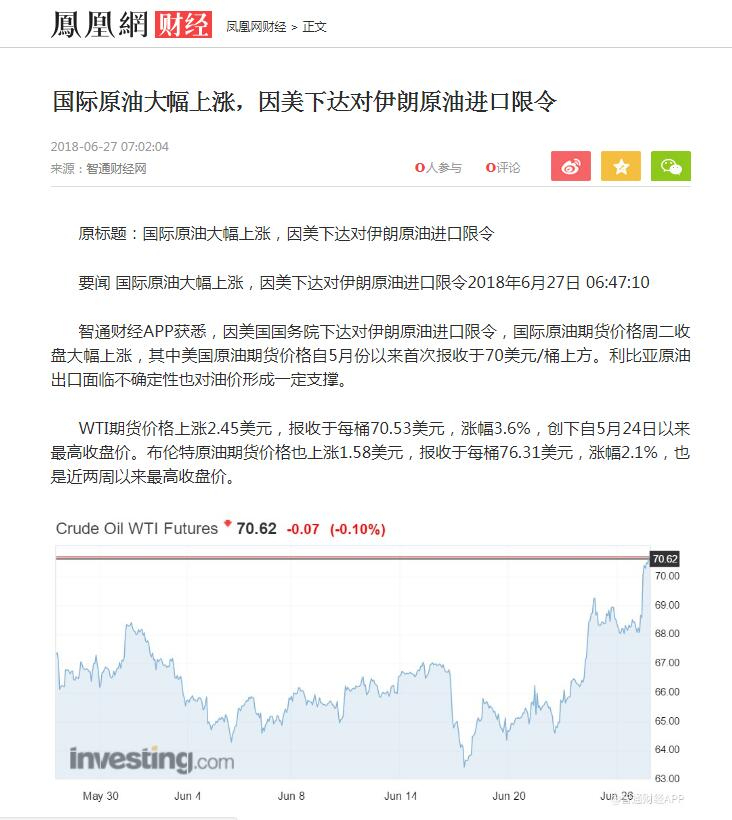Share article via WeChat
This screenshot has width=732, height=820.
[x=670, y=167]
